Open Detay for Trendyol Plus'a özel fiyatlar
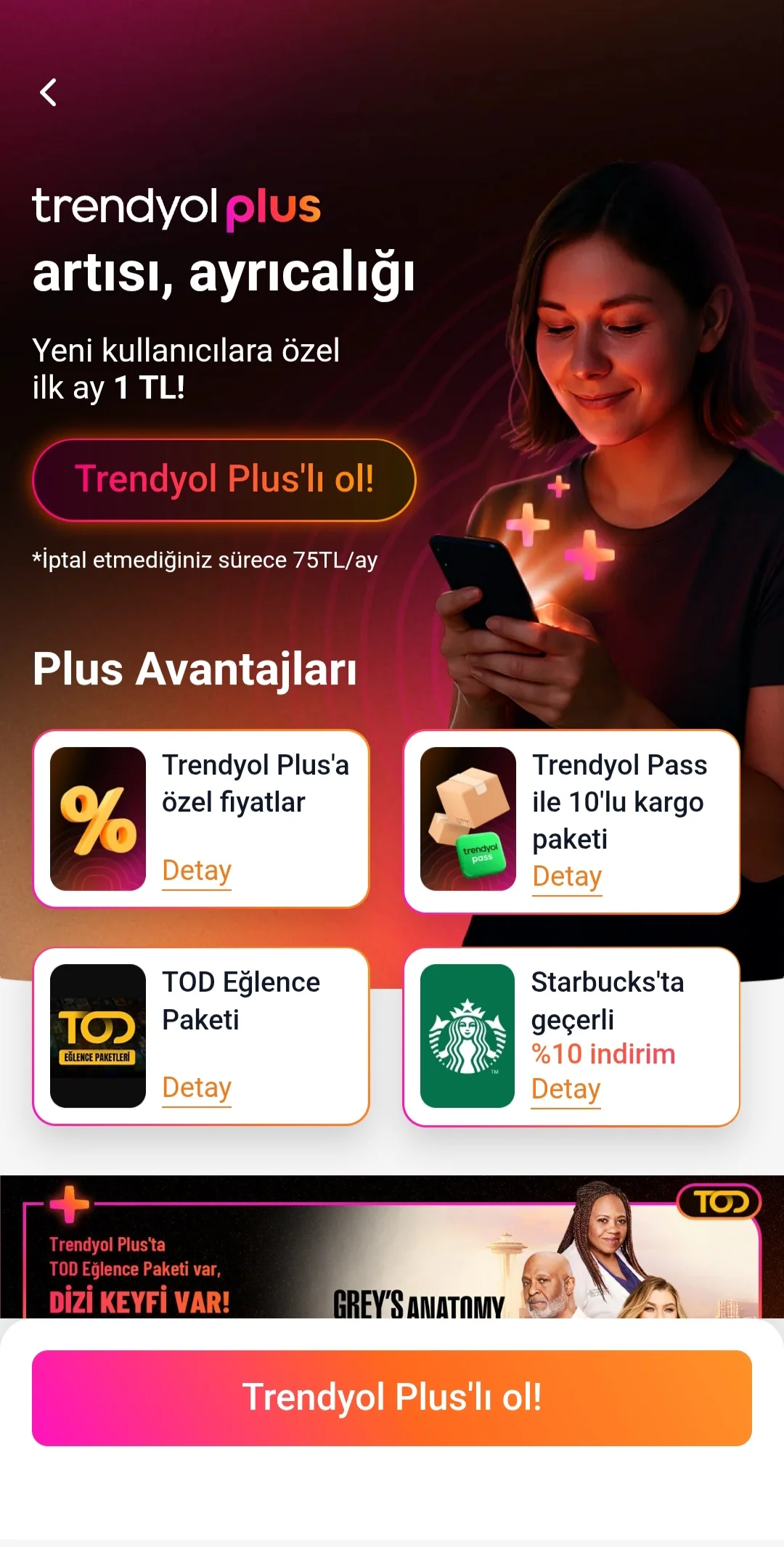 (197, 870)
